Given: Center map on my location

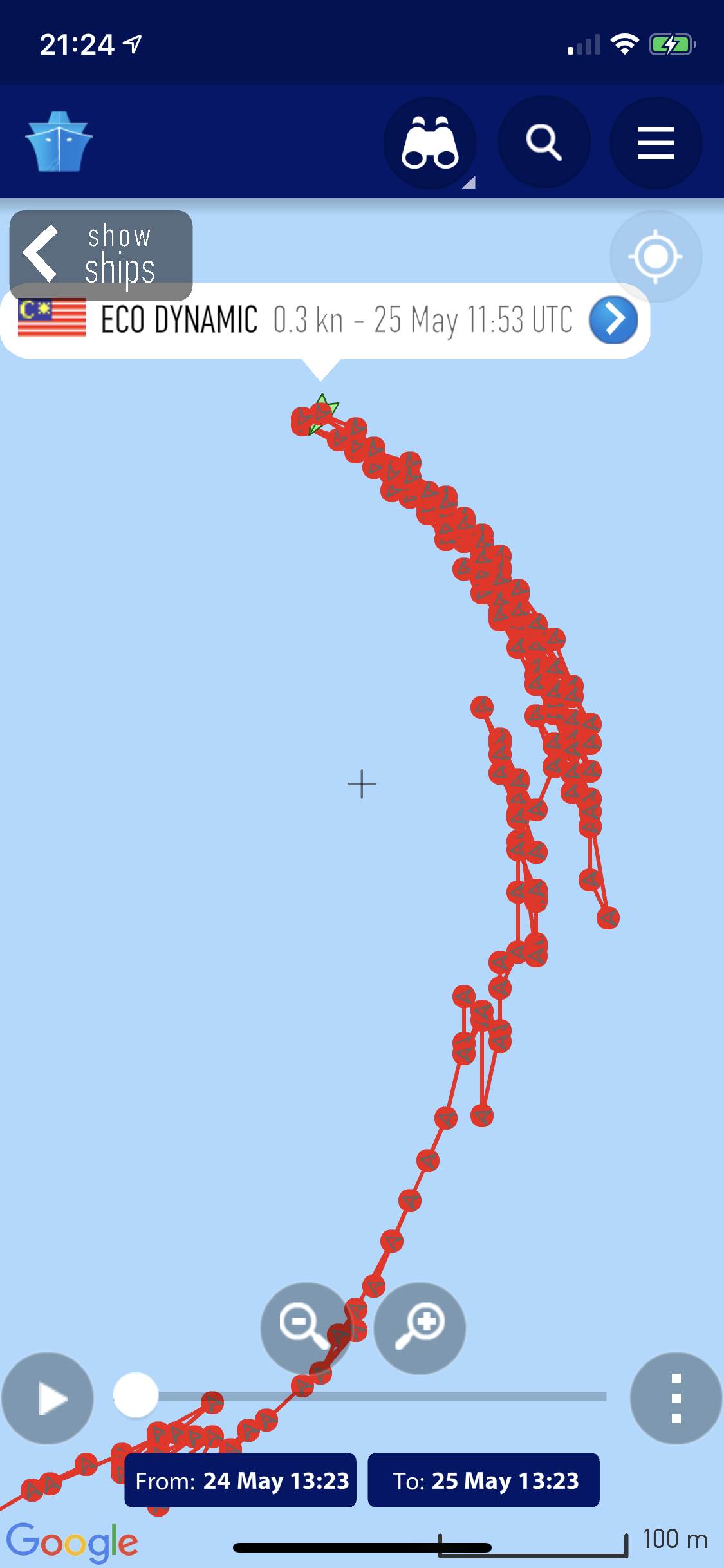Looking at the screenshot, I should coord(655,257).
